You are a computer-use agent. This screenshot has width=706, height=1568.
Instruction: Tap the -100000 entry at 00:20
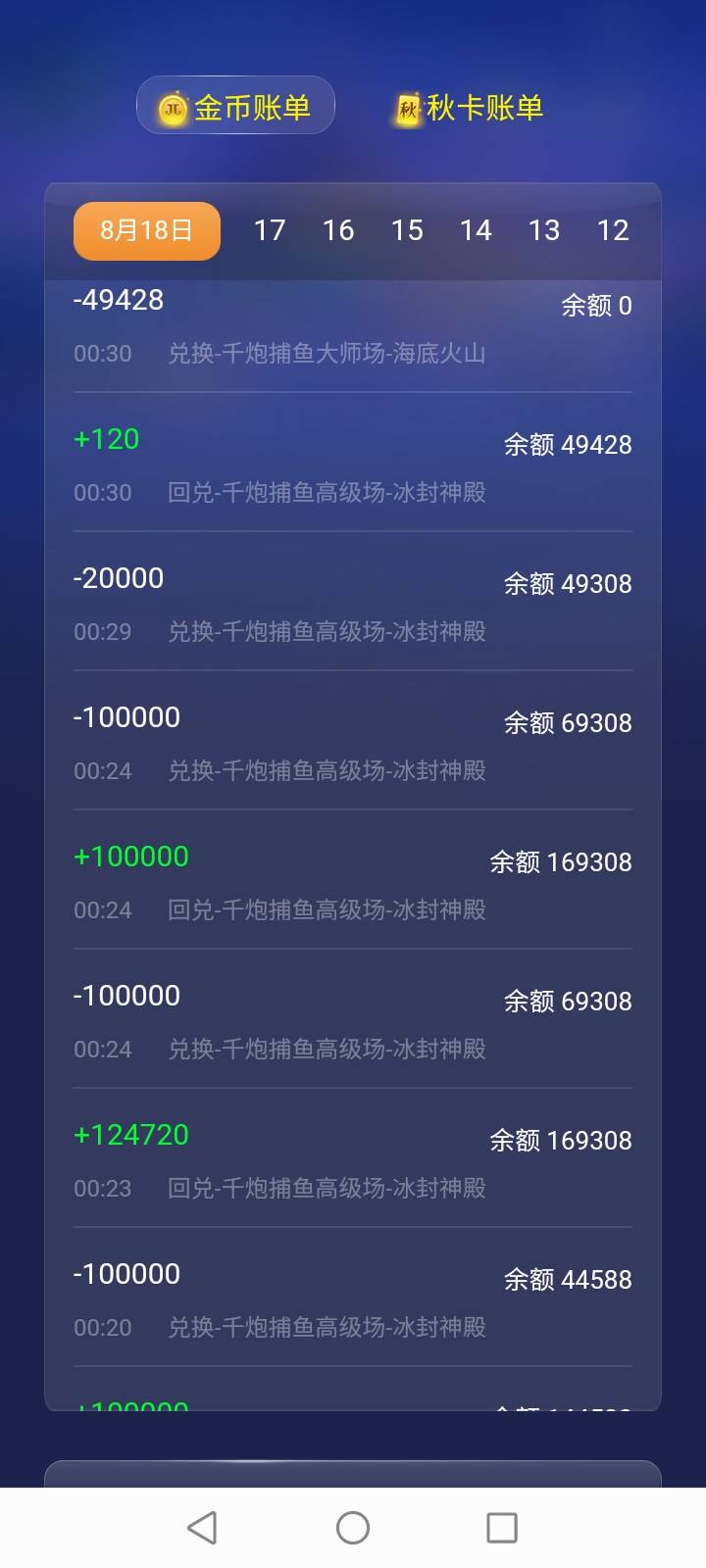[353, 1300]
